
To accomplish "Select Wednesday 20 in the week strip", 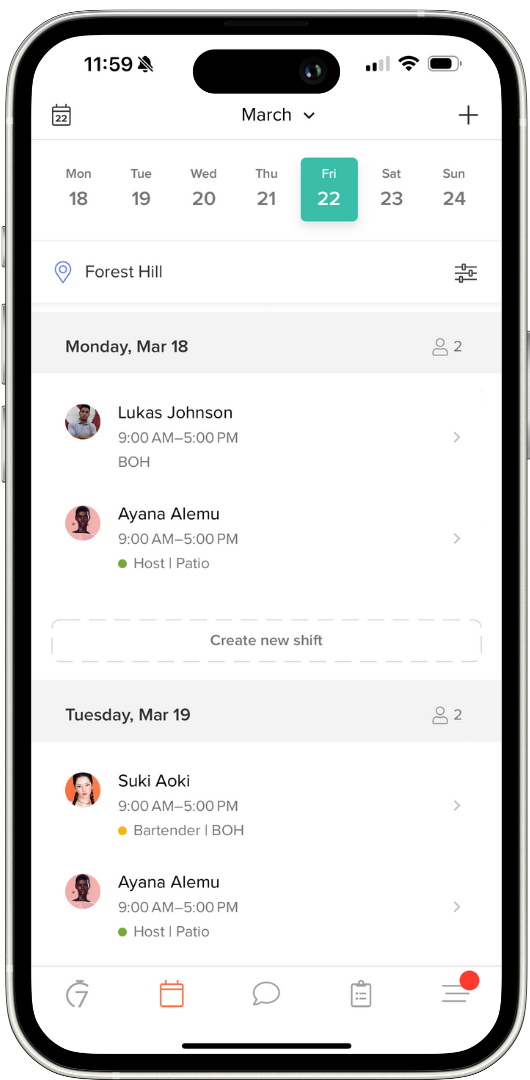I will [204, 188].
